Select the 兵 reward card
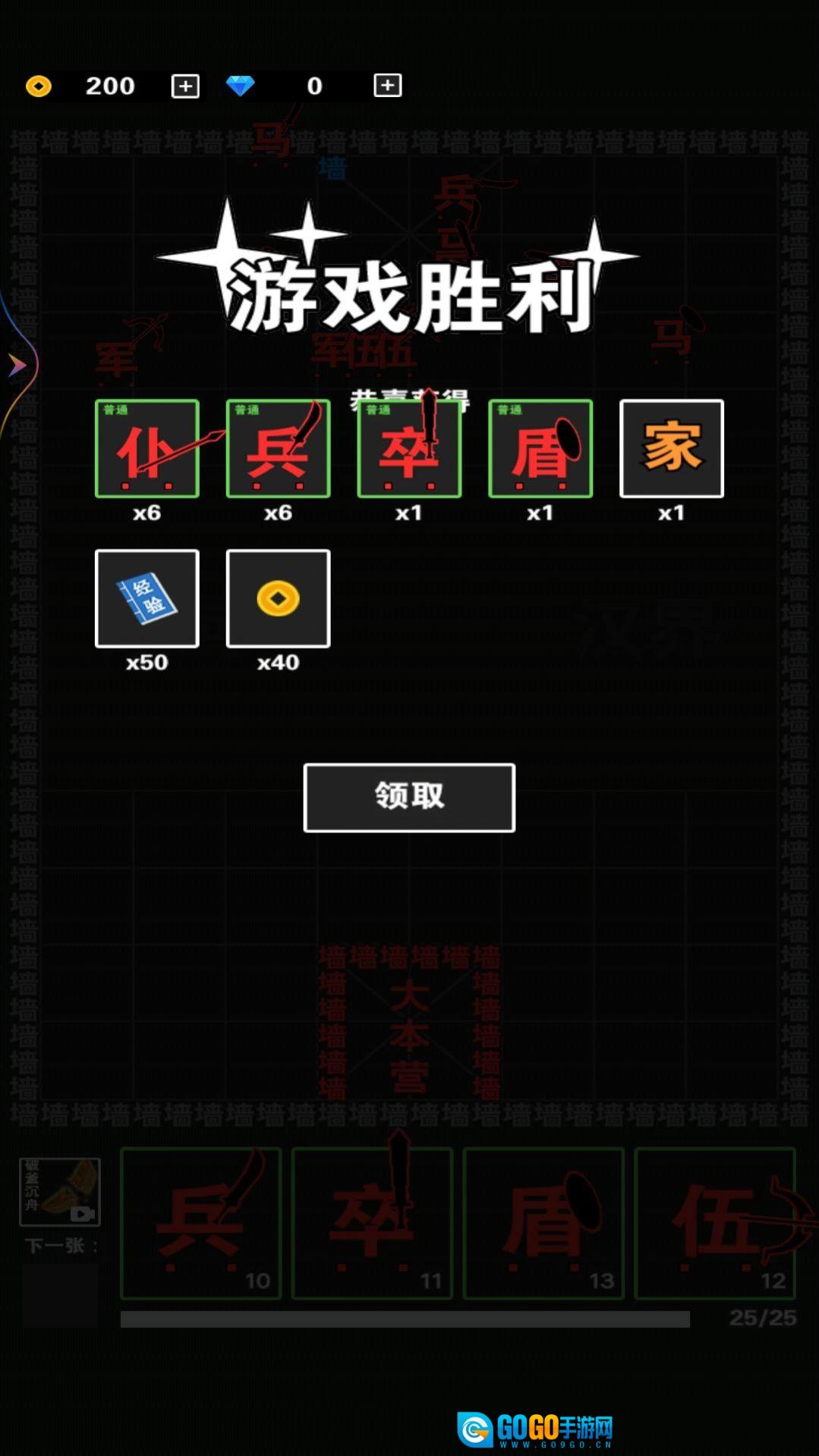 [x=278, y=448]
